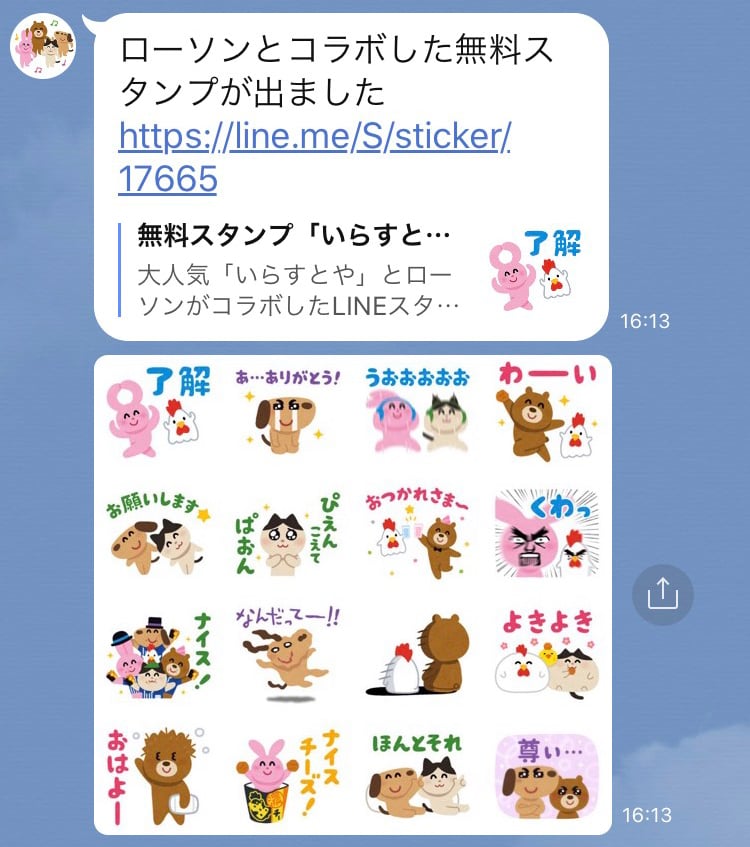Open the 無料スタンプ link preview card
750x847 pixels.
point(350,270)
